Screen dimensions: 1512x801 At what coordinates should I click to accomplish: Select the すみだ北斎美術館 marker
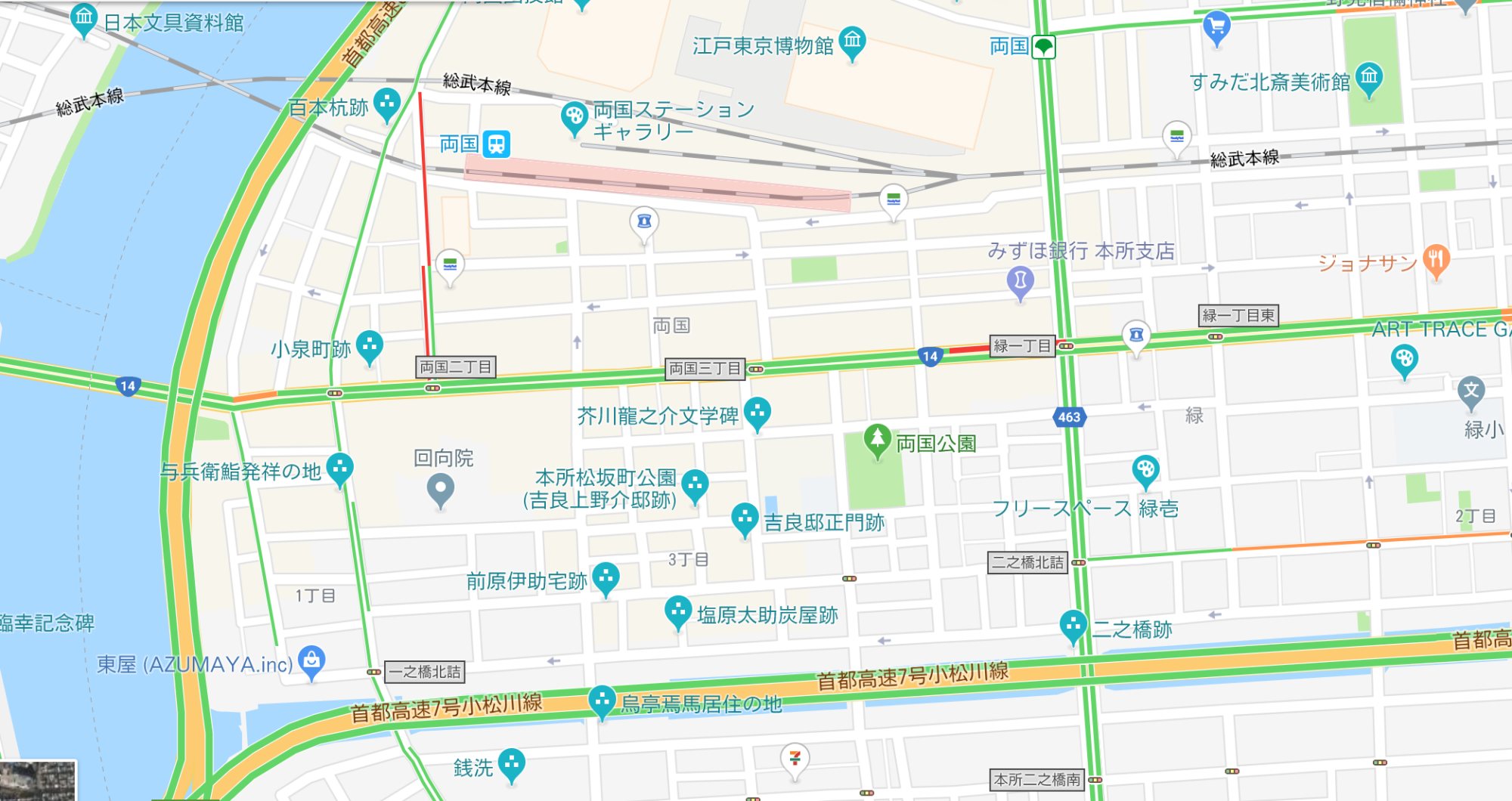click(1369, 77)
